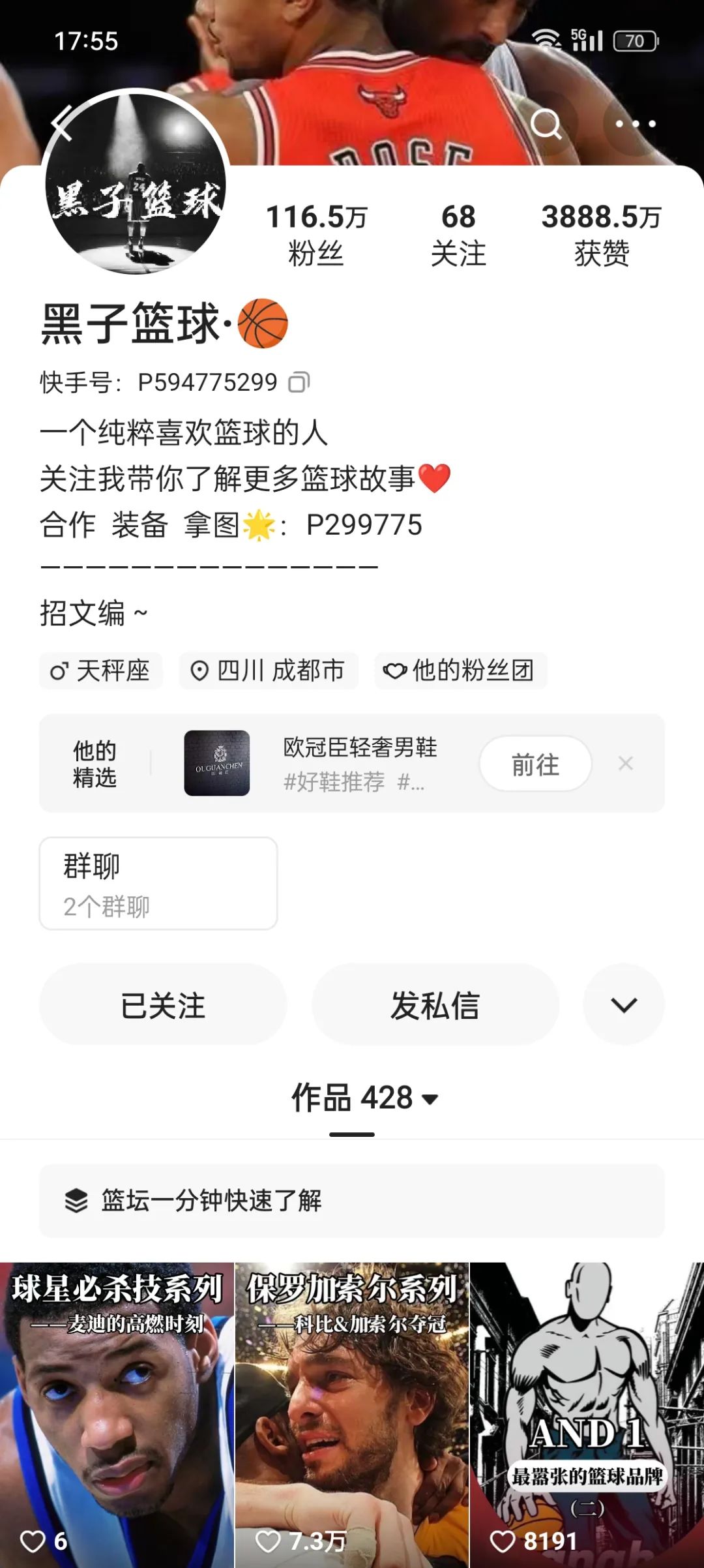Open the 篮坛一分钟快速了解 collection
This screenshot has height=1568, width=704.
click(x=352, y=1200)
